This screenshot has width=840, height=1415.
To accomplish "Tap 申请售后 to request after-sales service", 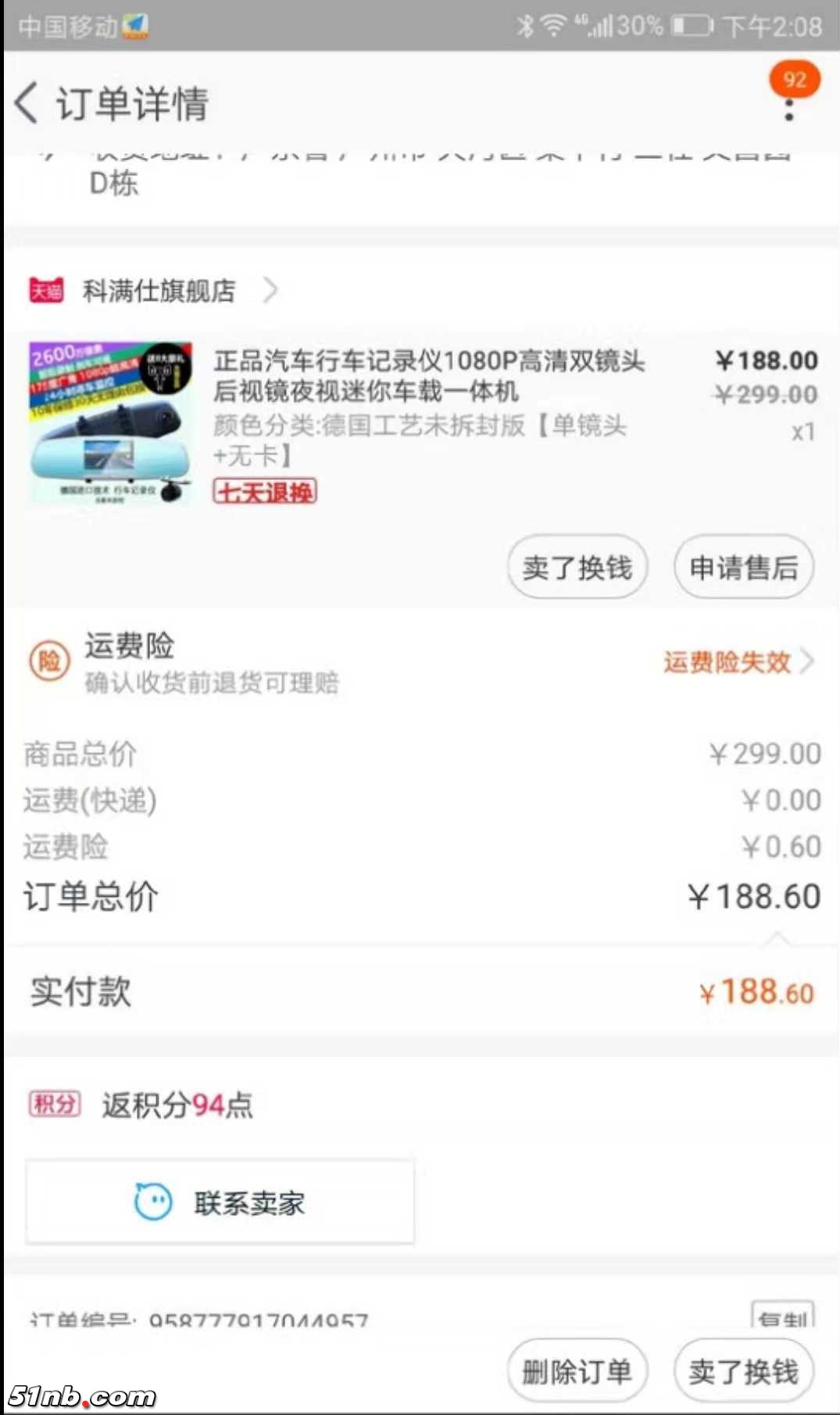I will pyautogui.click(x=743, y=567).
